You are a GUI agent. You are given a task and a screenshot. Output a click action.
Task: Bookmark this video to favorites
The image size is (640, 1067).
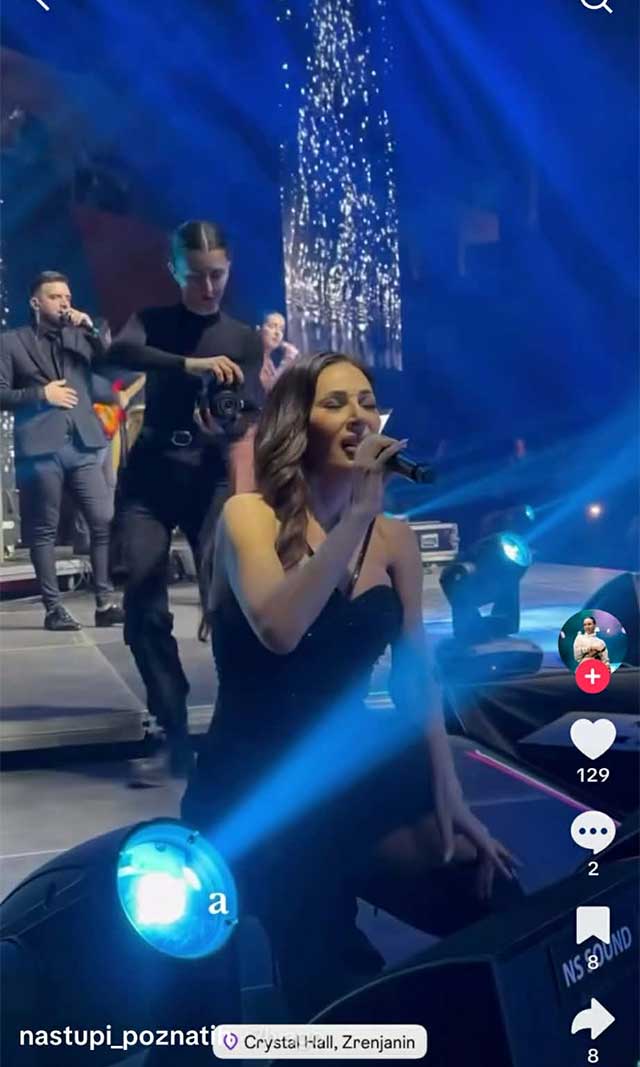tap(593, 925)
